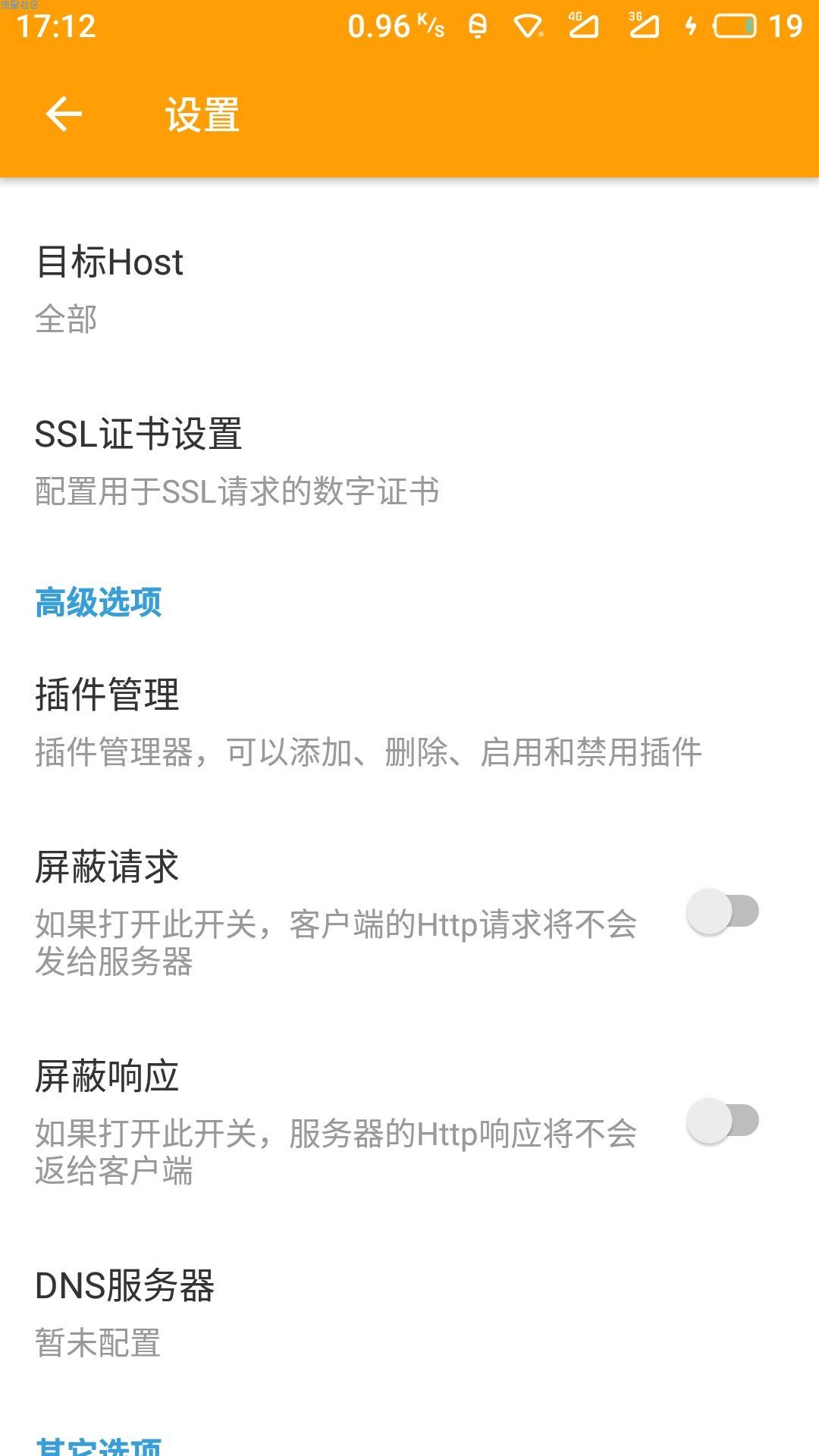The width and height of the screenshot is (819, 1456).
Task: Turn on the 屏蔽响应 switch
Action: [x=722, y=1121]
